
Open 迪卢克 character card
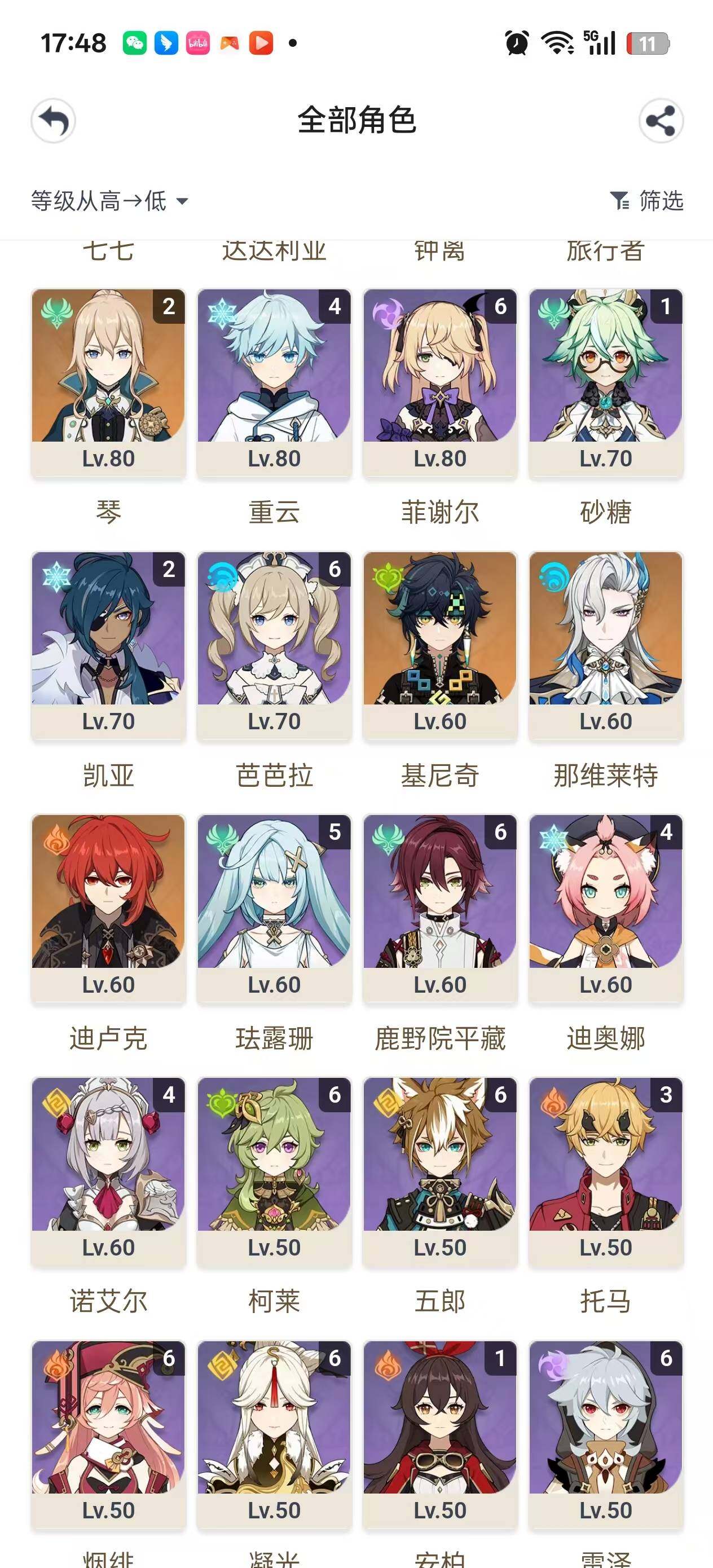click(x=108, y=908)
